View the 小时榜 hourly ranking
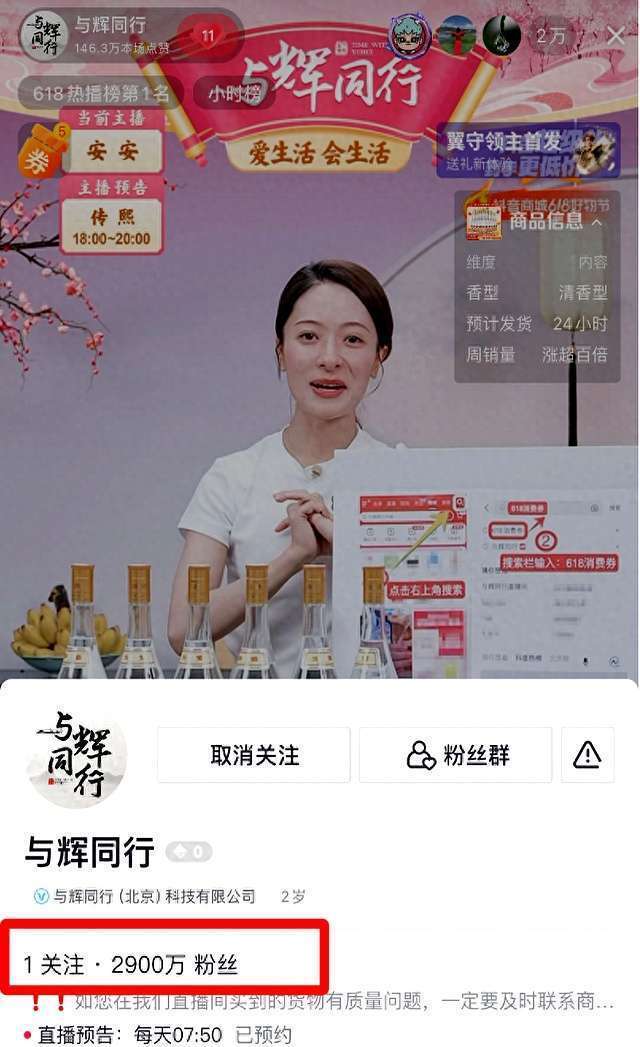The width and height of the screenshot is (640, 1047). 234,94
